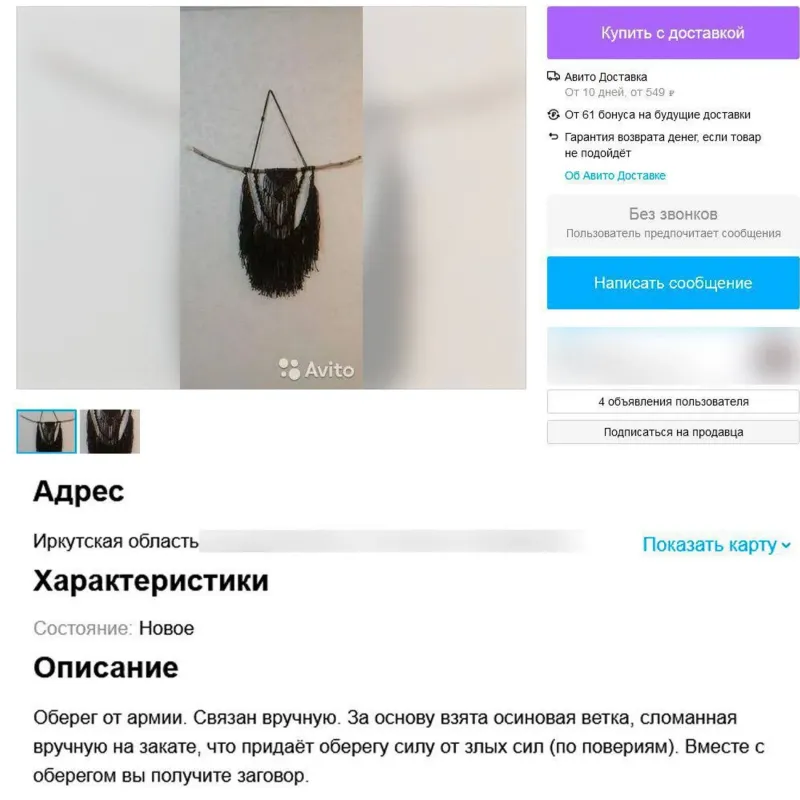
Task: Open the blurred seller profile card
Action: point(672,355)
